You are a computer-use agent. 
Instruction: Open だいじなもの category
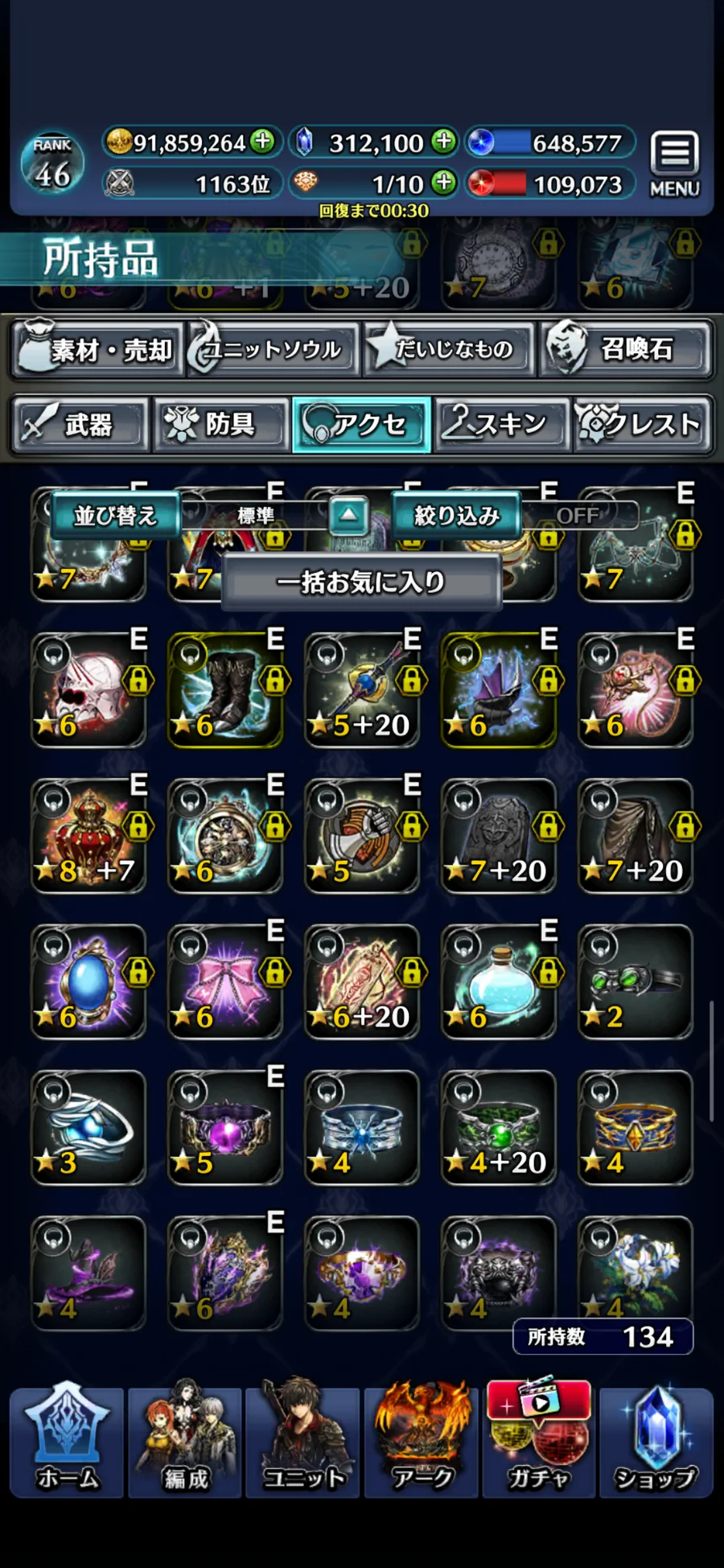tap(450, 349)
